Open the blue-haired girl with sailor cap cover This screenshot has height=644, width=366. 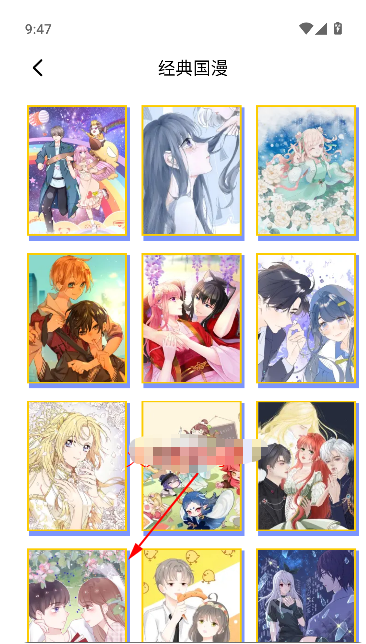[306, 318]
